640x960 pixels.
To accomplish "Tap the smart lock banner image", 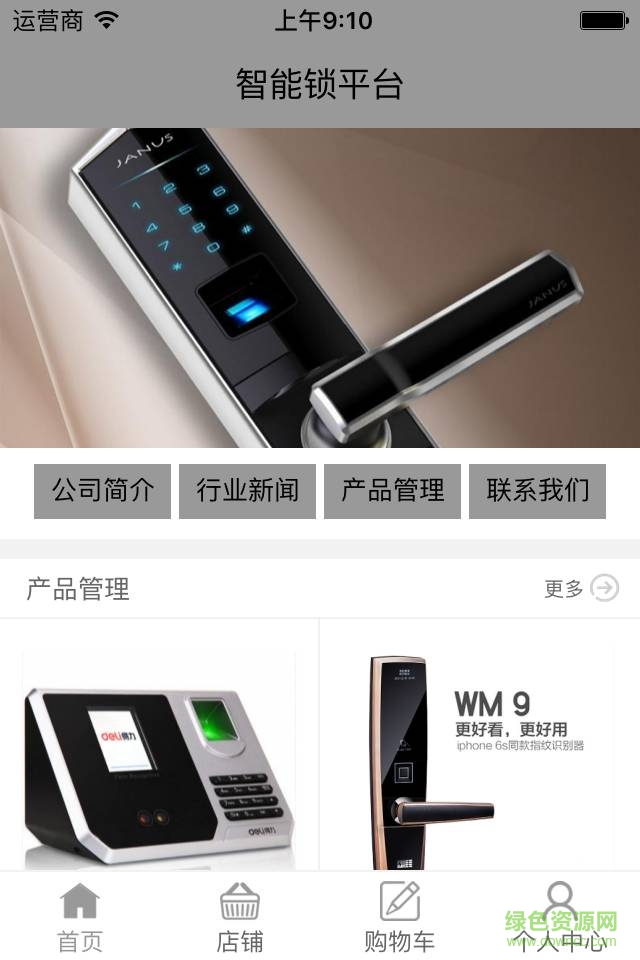I will pos(320,288).
